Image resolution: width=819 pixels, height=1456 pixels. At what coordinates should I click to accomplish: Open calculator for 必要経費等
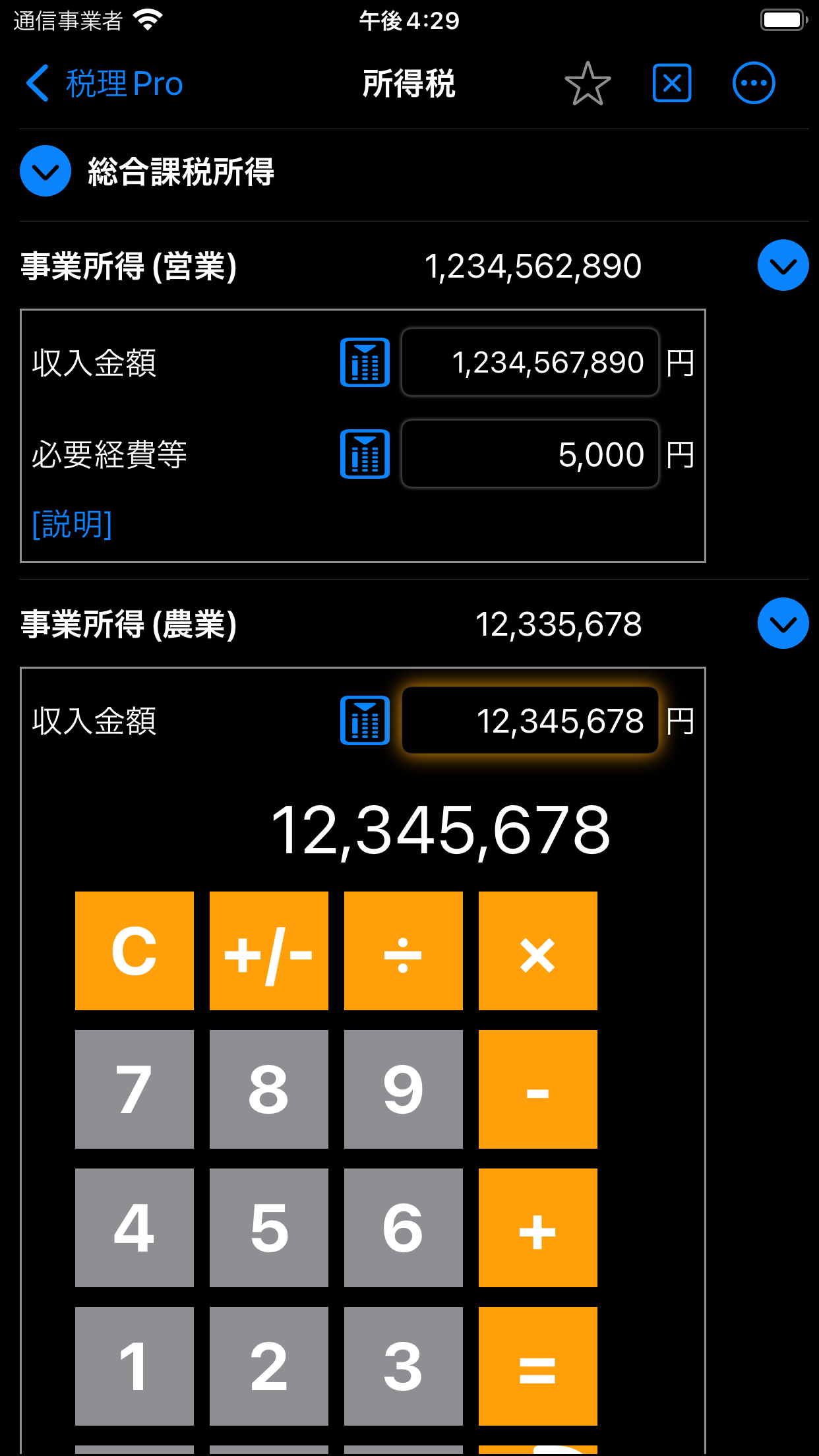(365, 454)
